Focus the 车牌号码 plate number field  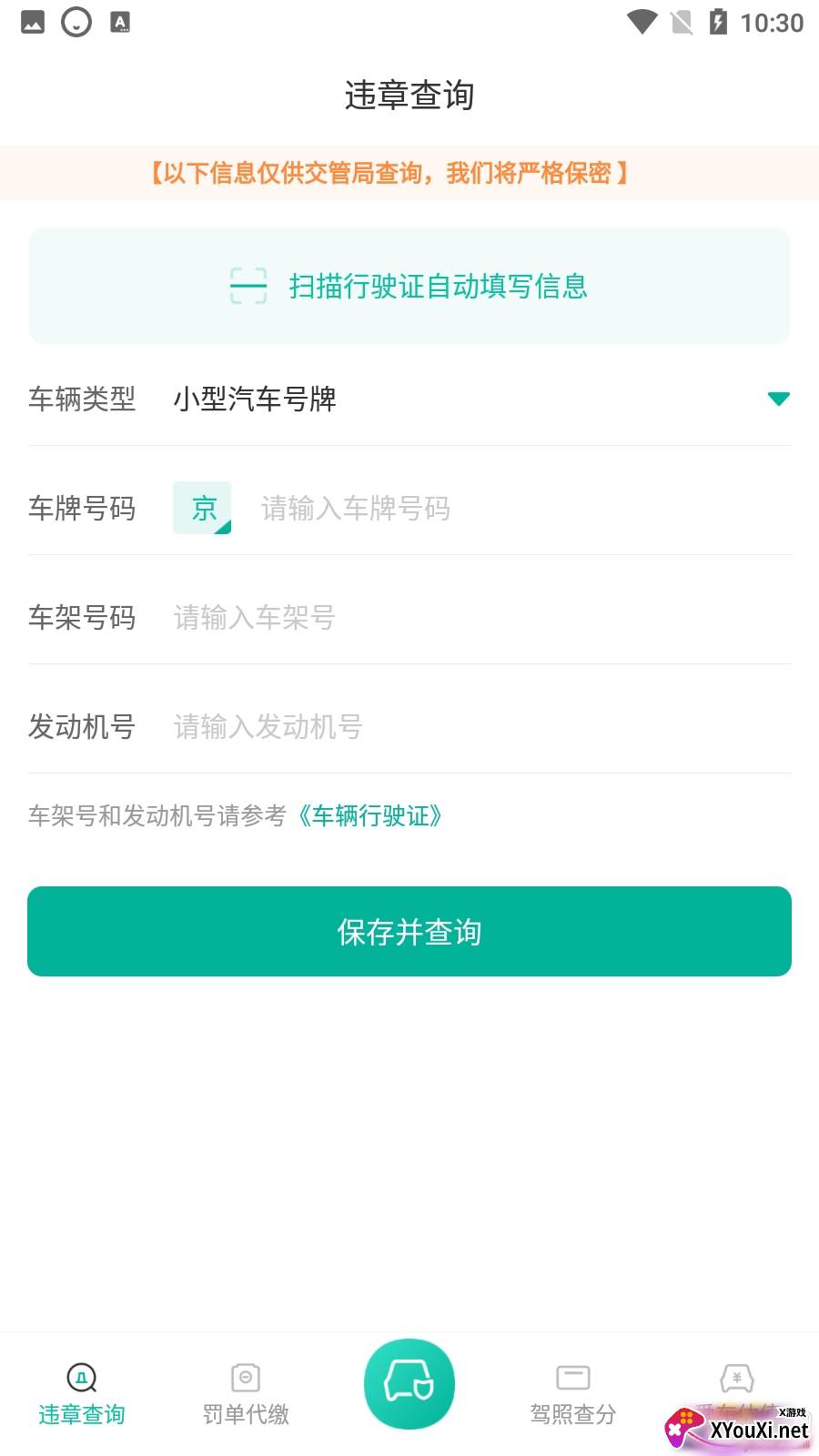[x=510, y=508]
